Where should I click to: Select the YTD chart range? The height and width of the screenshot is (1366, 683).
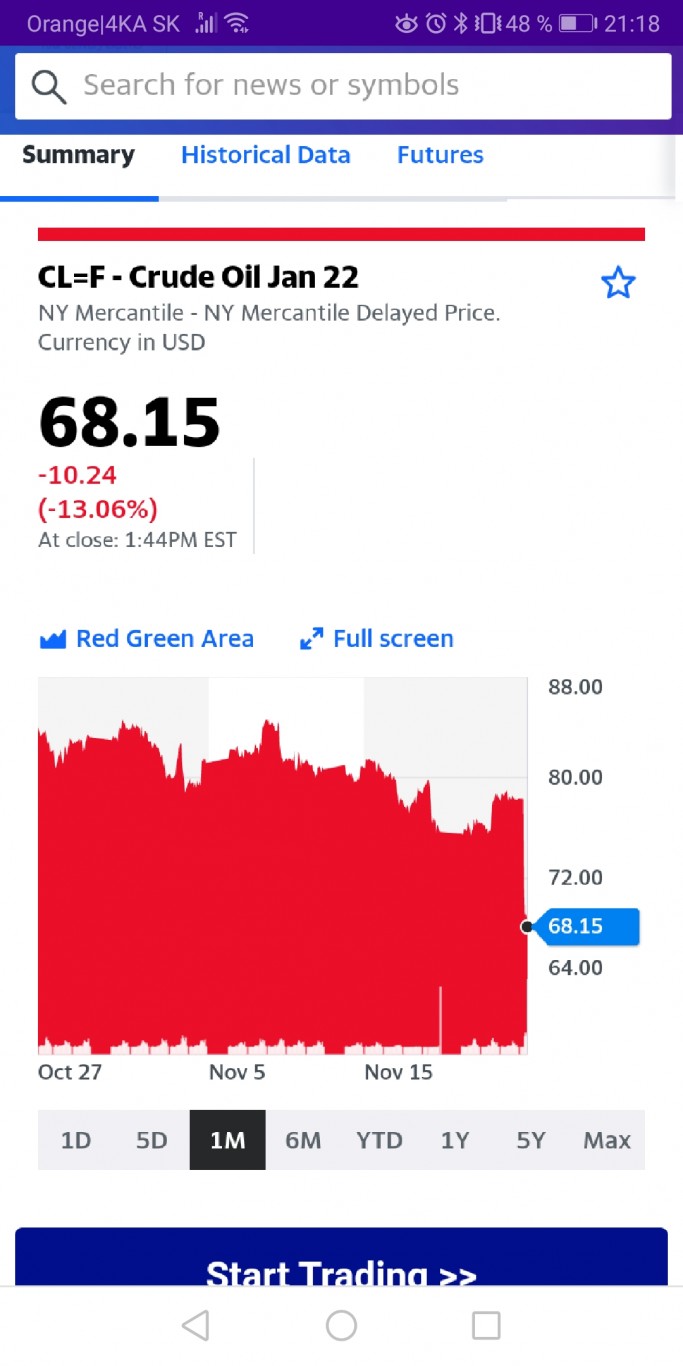click(x=379, y=1140)
